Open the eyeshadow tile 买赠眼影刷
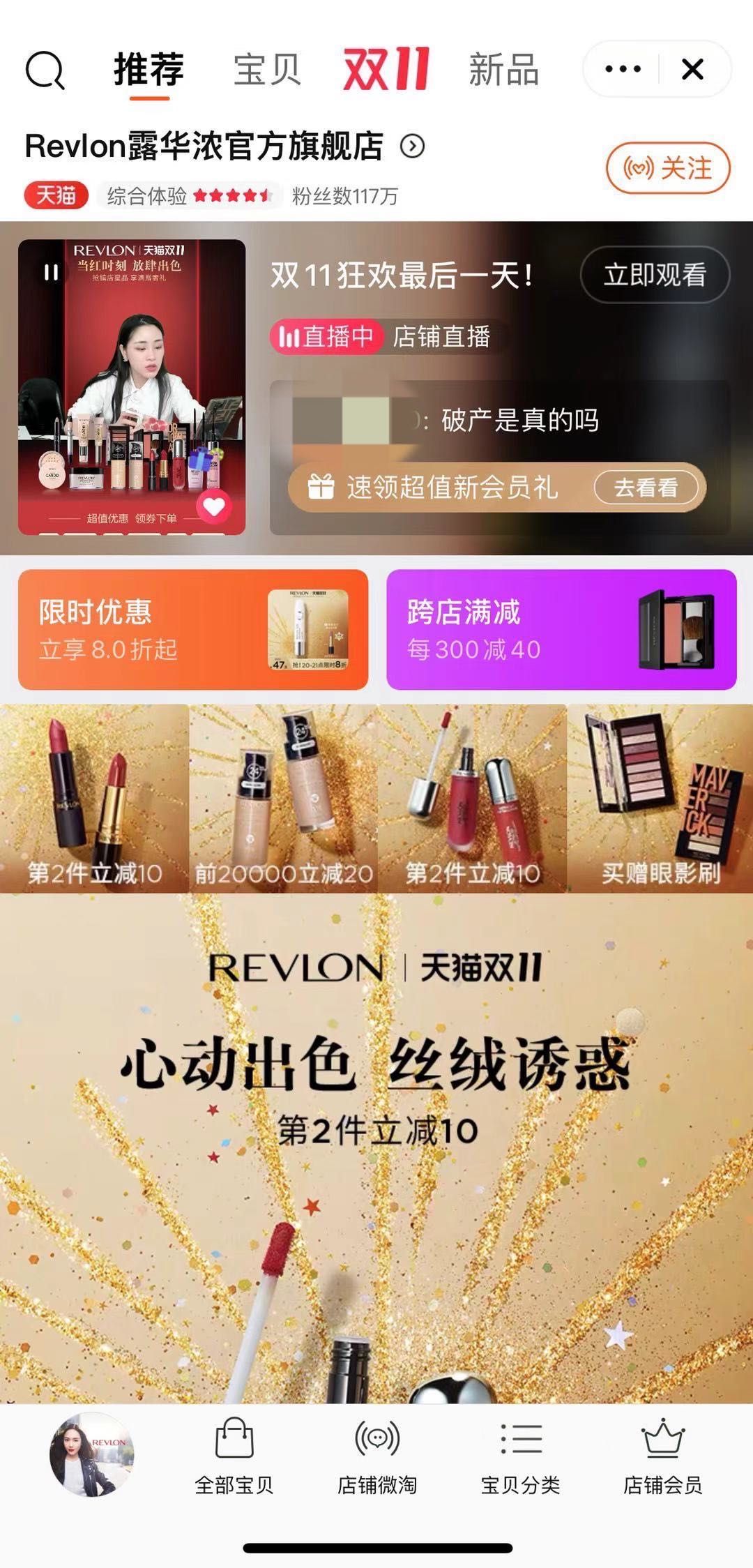The image size is (753, 1568). click(x=660, y=799)
